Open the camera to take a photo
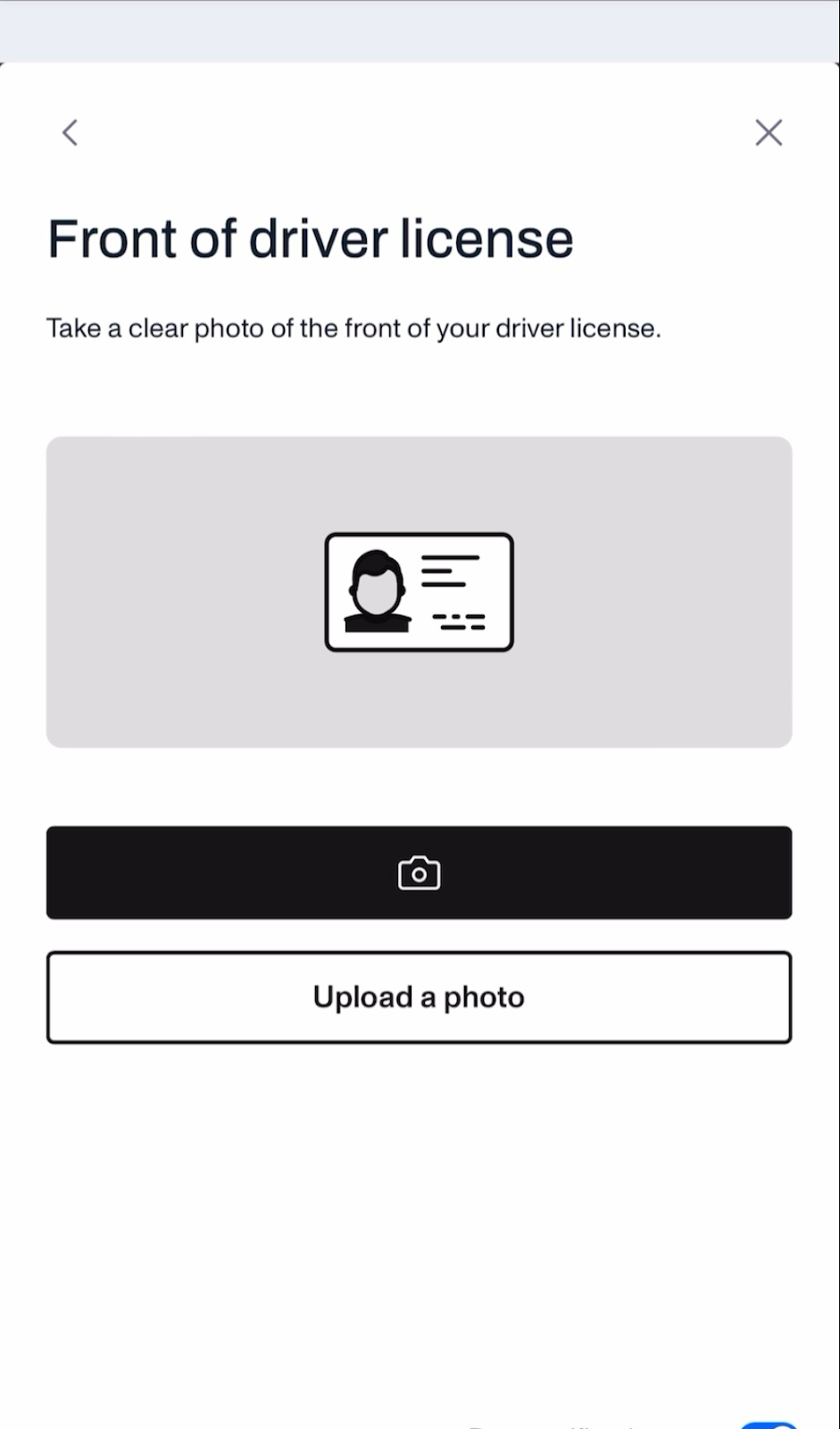 pos(419,873)
